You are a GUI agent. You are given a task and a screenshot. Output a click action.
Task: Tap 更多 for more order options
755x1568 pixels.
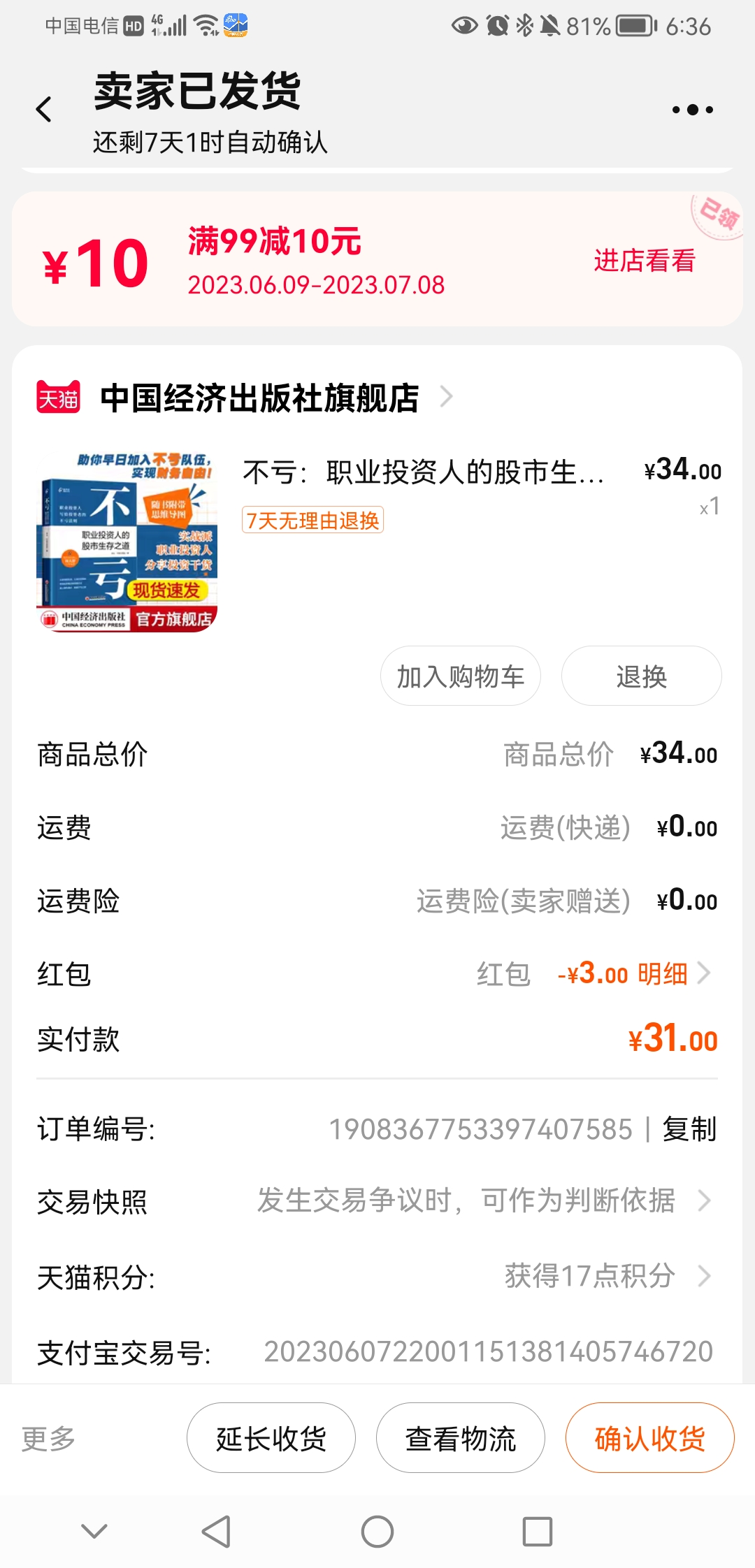click(48, 1439)
